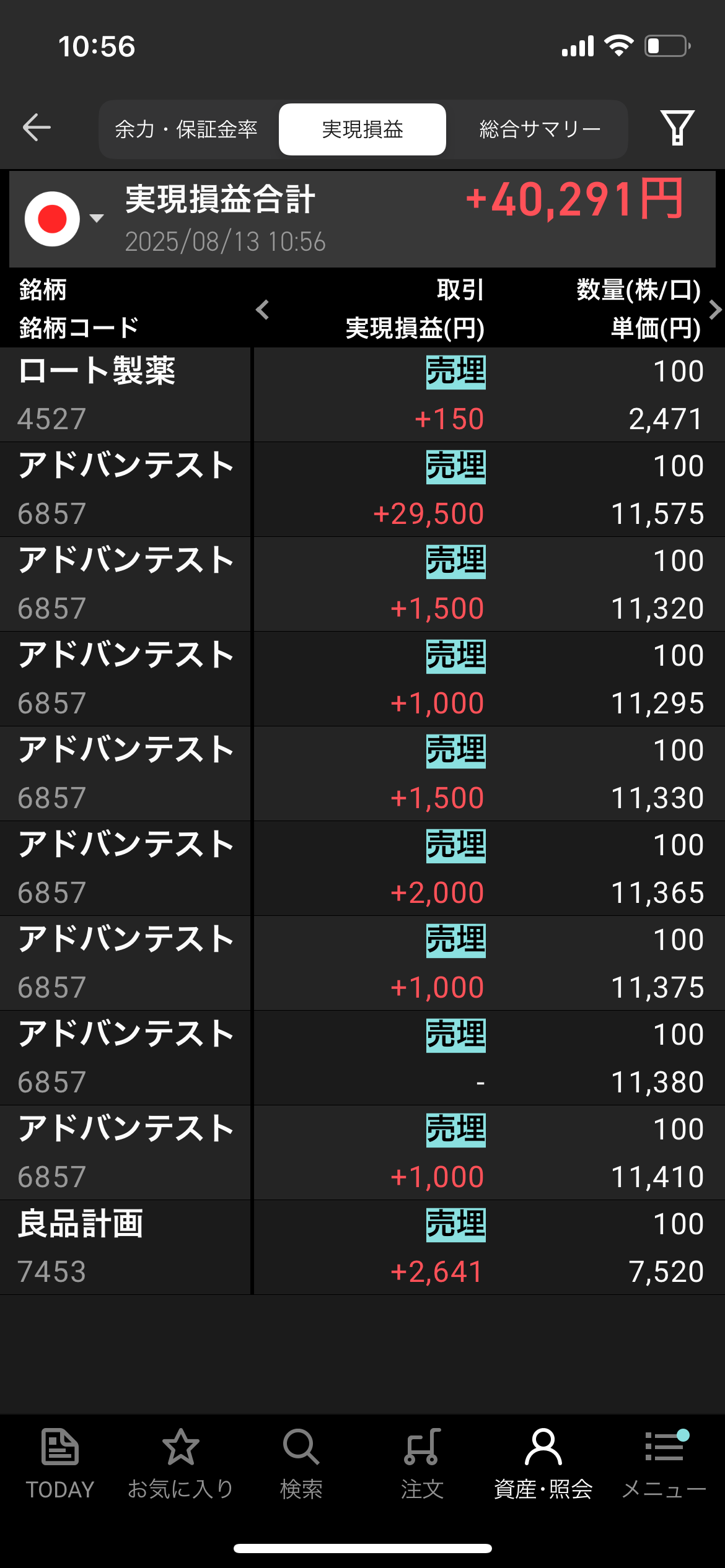Select the 実現損益 tab
The height and width of the screenshot is (1568, 725).
click(362, 129)
